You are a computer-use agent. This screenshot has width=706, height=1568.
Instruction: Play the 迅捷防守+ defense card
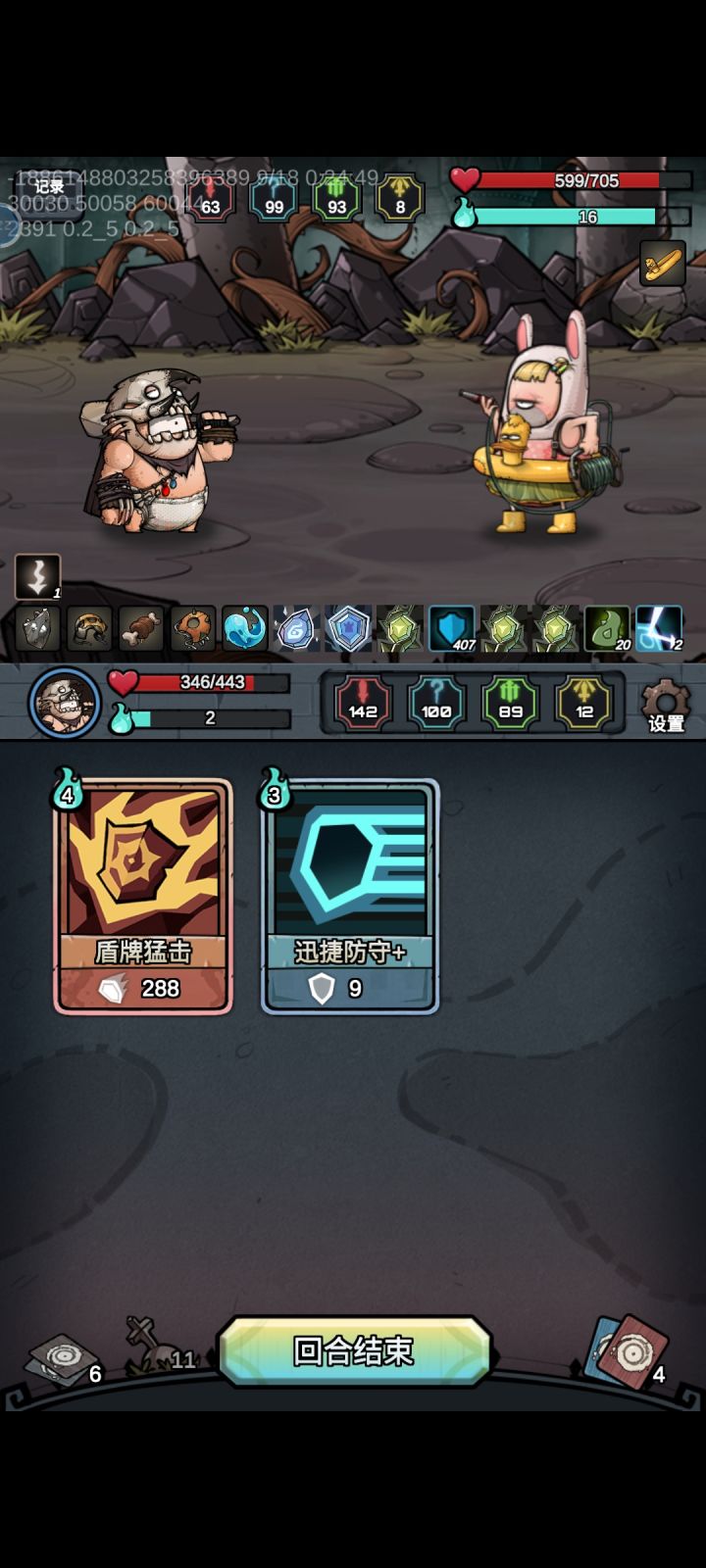(350, 894)
